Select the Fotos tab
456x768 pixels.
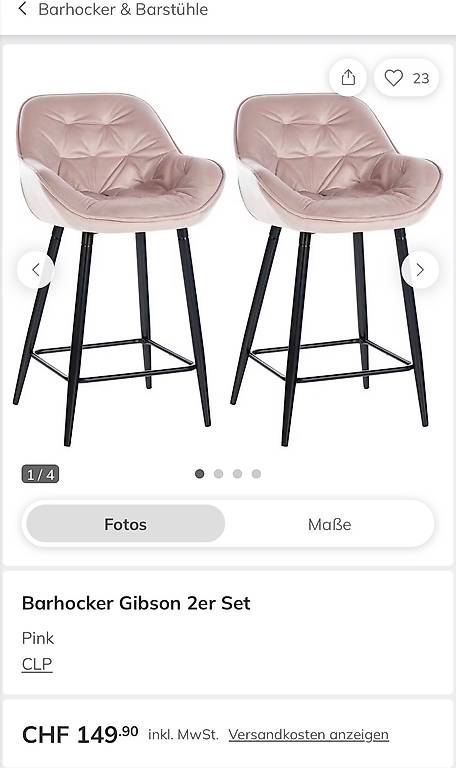tap(125, 524)
